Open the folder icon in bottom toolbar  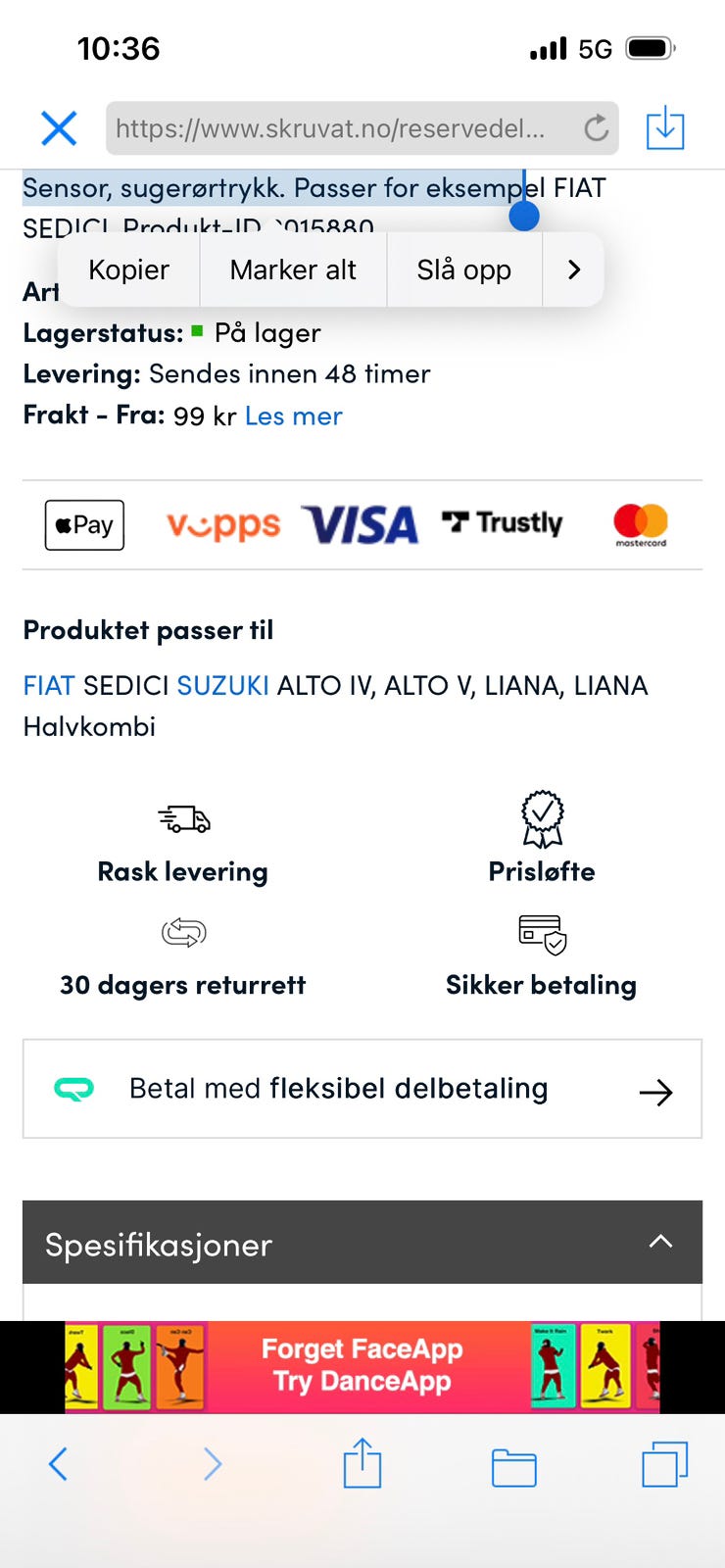click(x=513, y=1467)
